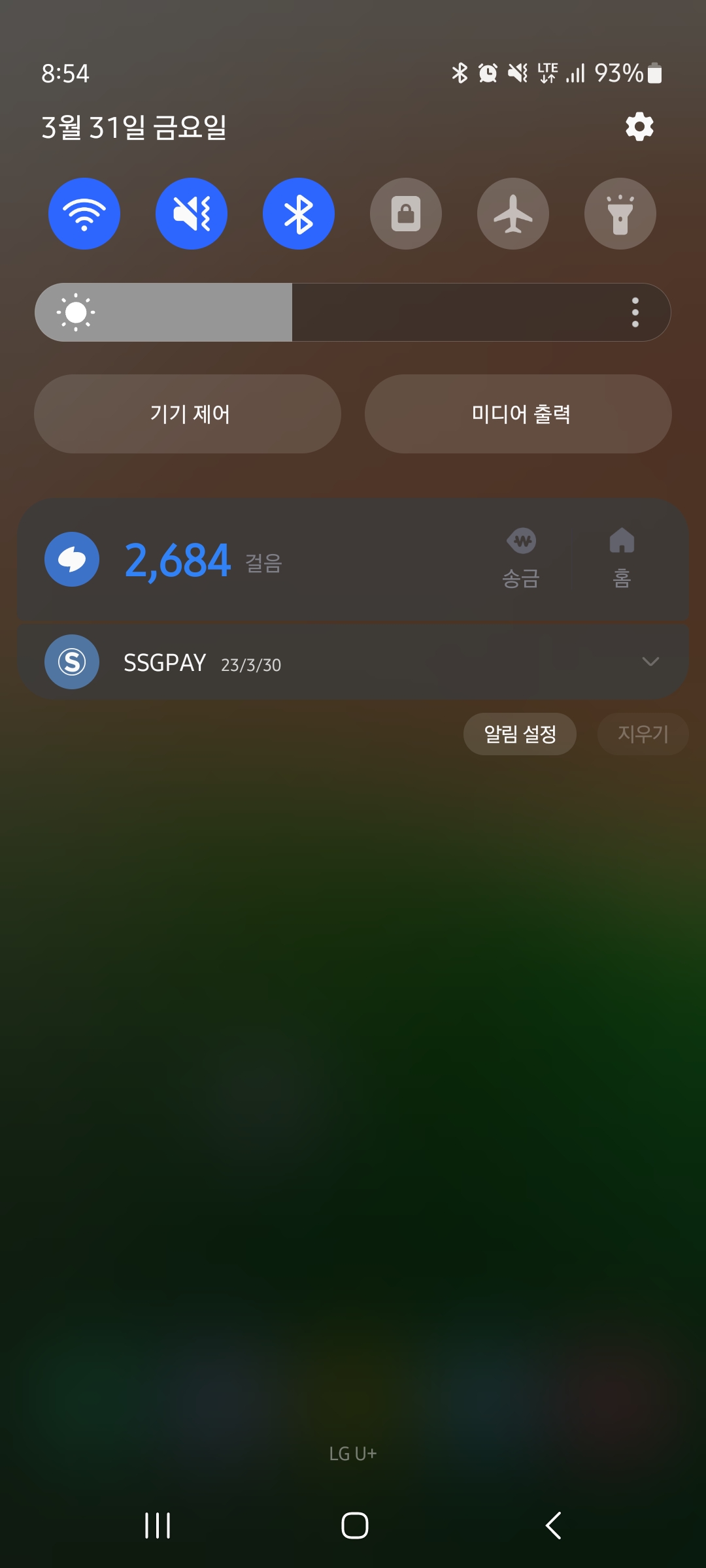The width and height of the screenshot is (706, 1568).
Task: Tap the 홈 shortcut in notification
Action: pyautogui.click(x=622, y=560)
